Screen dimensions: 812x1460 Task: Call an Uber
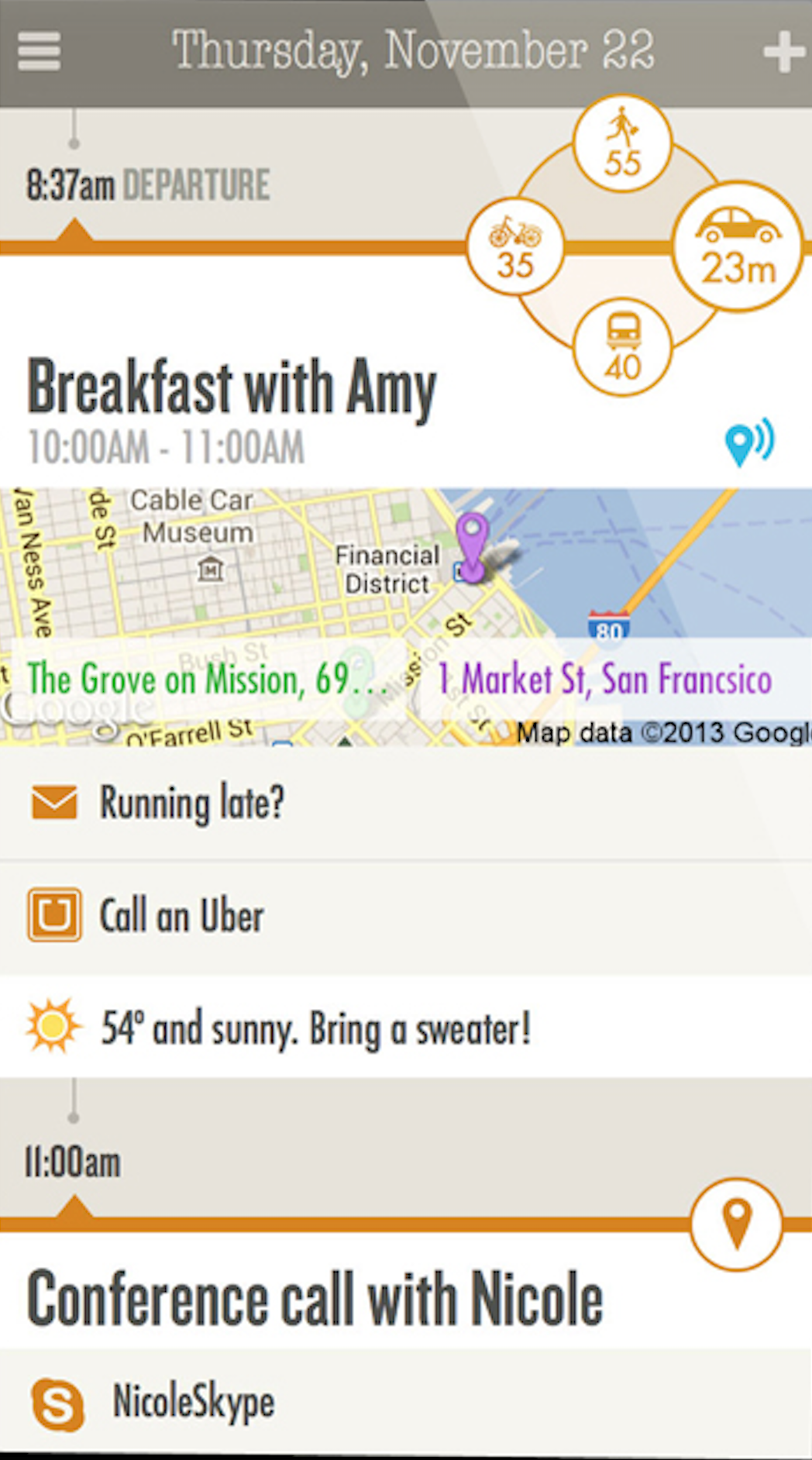[x=406, y=916]
